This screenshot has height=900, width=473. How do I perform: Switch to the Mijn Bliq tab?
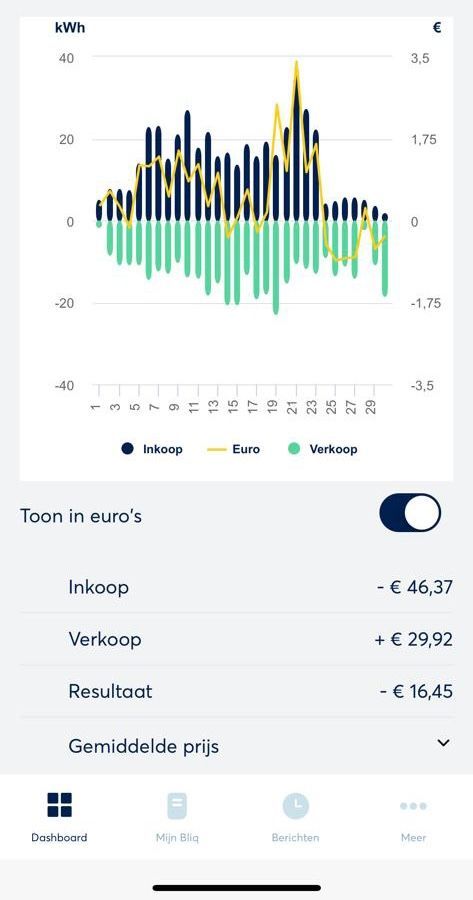pos(177,817)
